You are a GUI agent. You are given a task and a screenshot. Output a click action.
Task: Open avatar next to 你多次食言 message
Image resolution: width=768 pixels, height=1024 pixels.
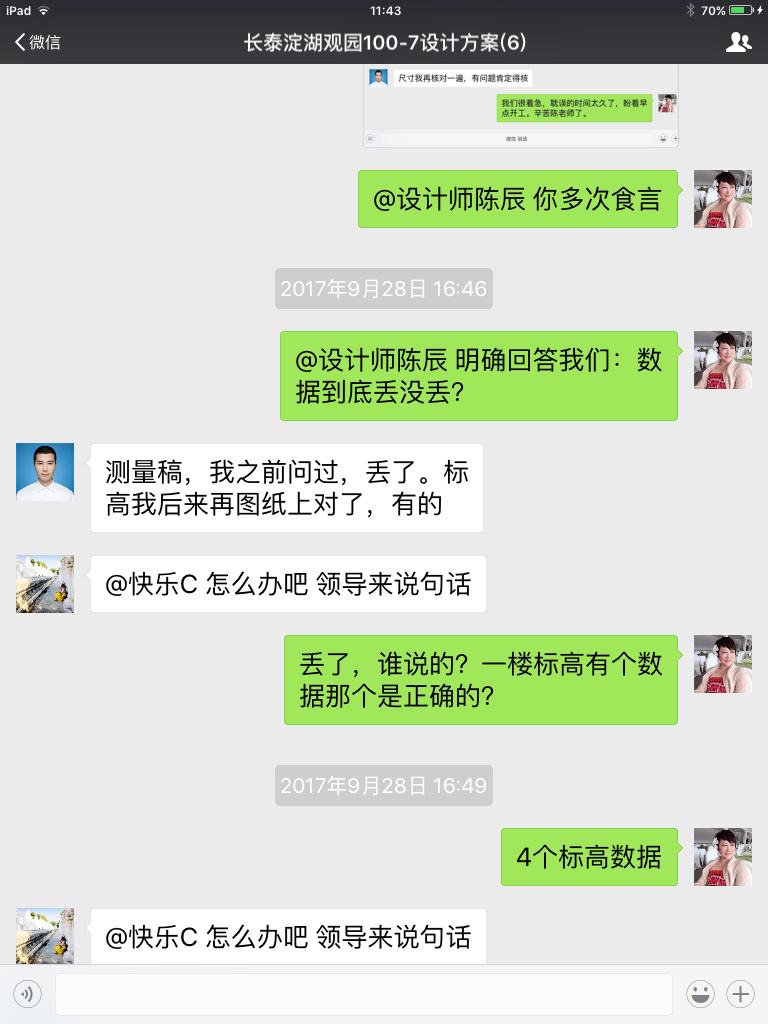(722, 199)
